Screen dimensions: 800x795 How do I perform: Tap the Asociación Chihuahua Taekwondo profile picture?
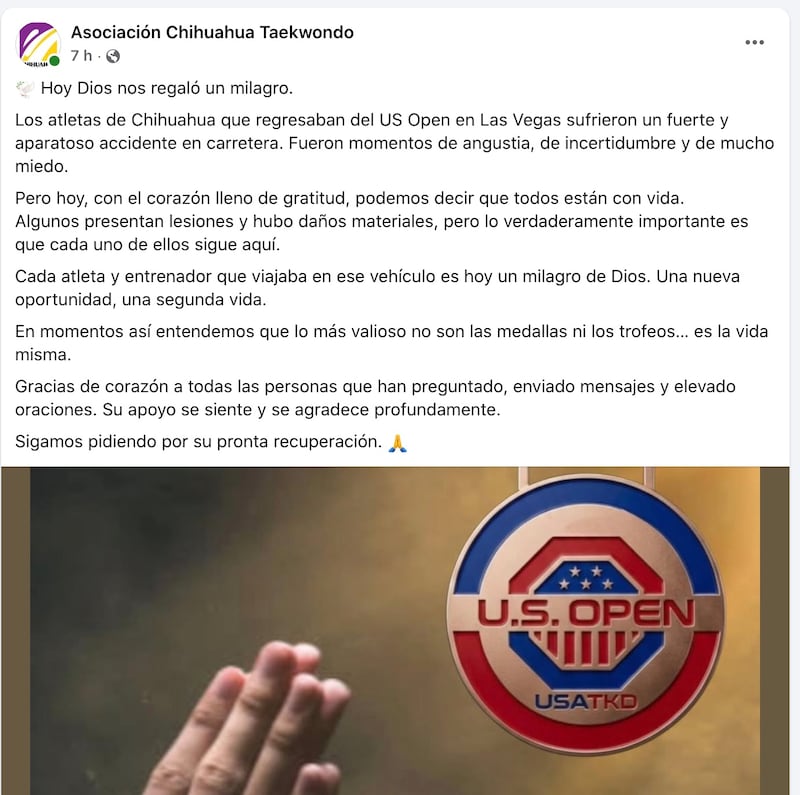click(x=39, y=44)
